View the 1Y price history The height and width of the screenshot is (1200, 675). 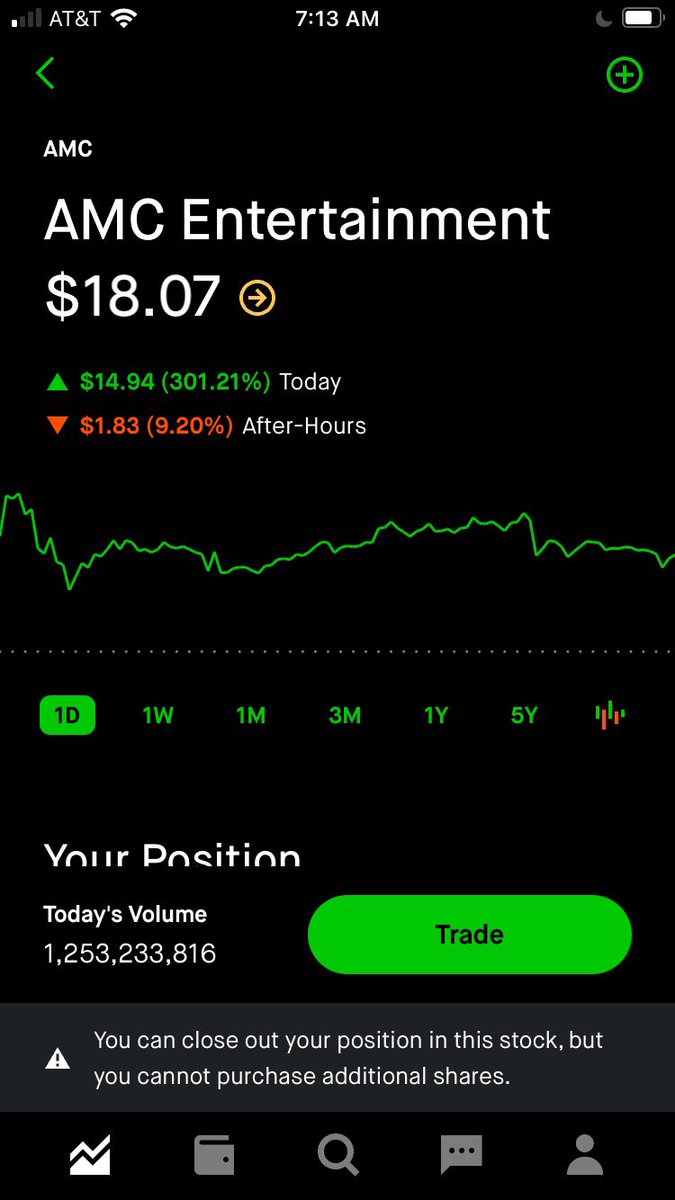(x=436, y=716)
